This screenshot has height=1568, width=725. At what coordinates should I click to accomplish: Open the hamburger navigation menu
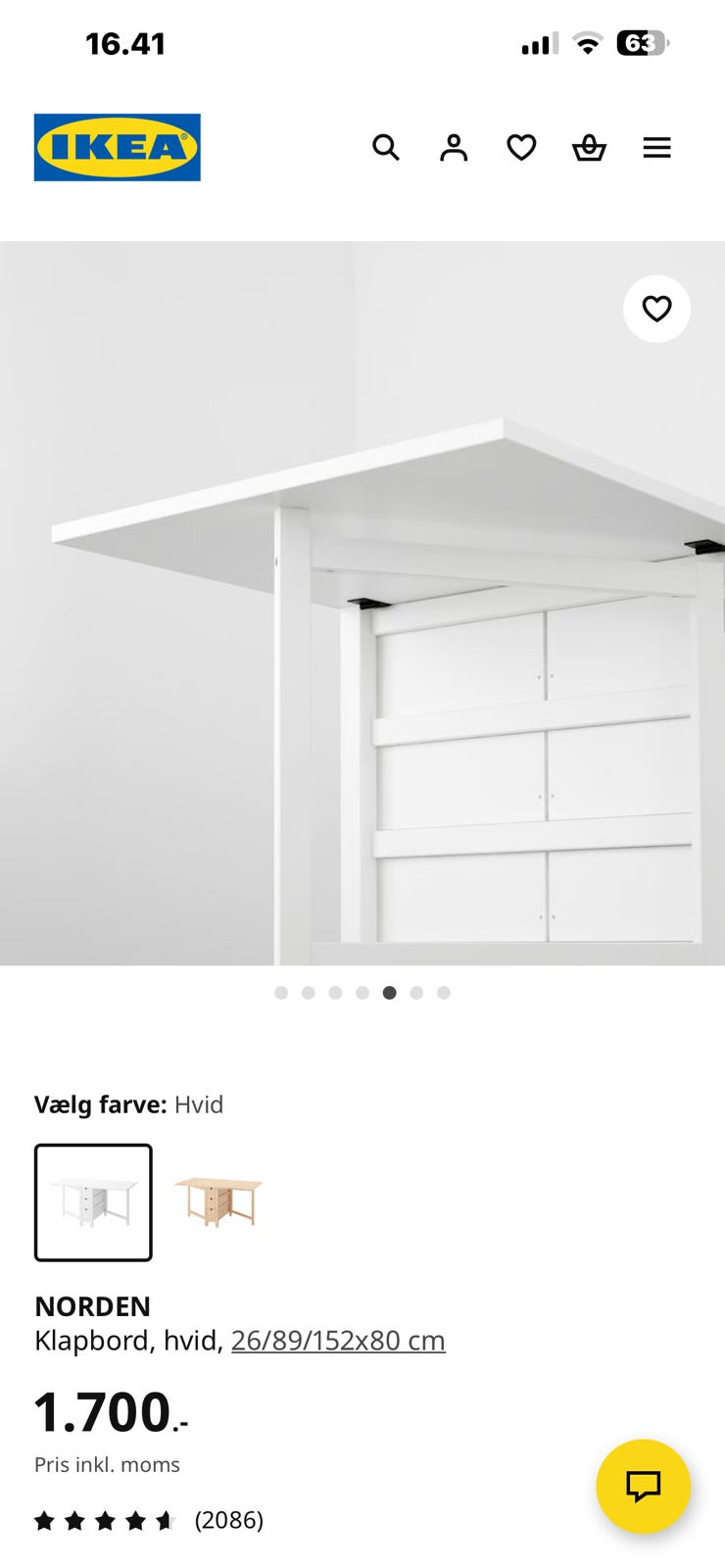656,147
